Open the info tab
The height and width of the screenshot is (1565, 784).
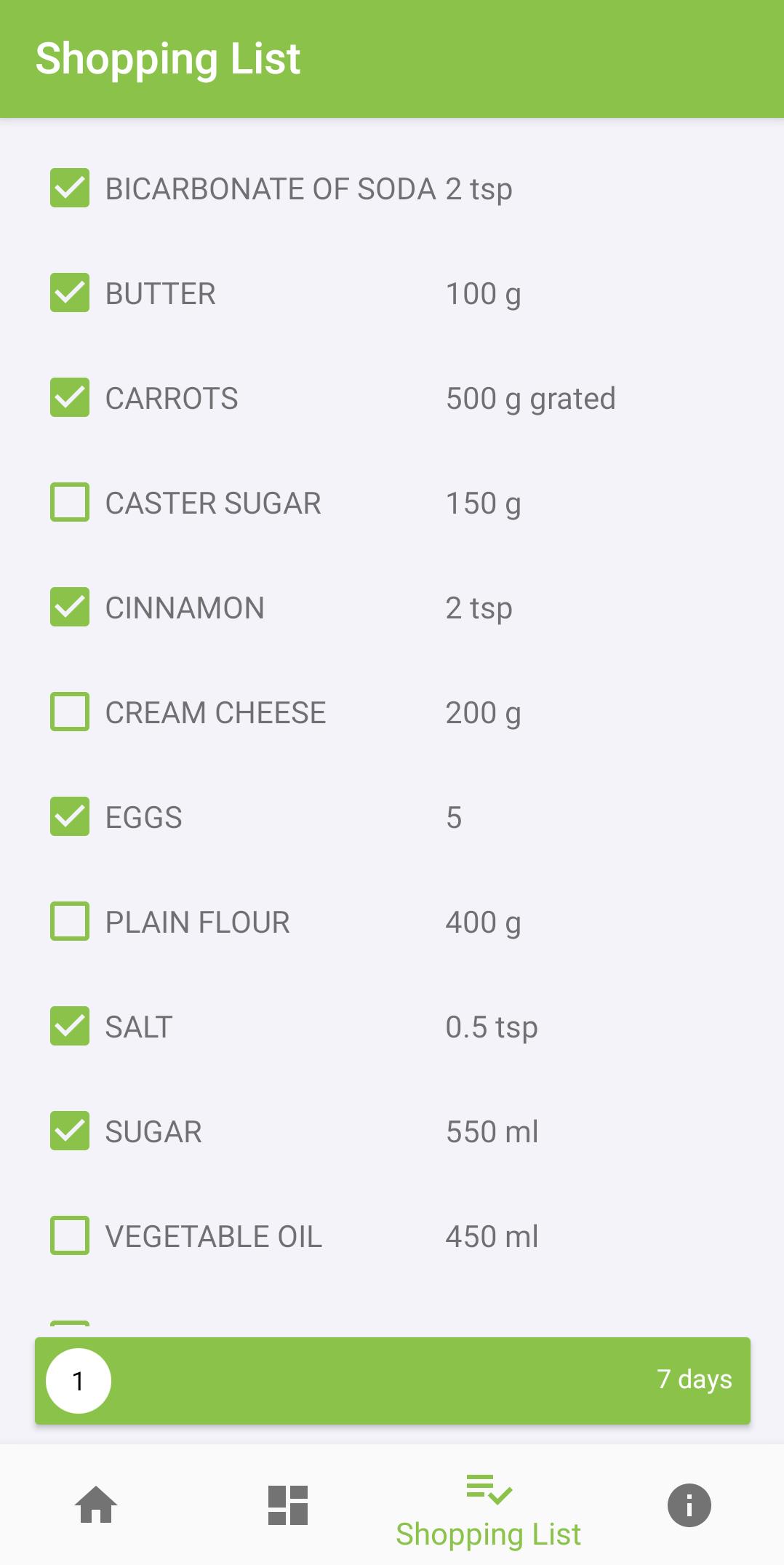[x=689, y=1505]
